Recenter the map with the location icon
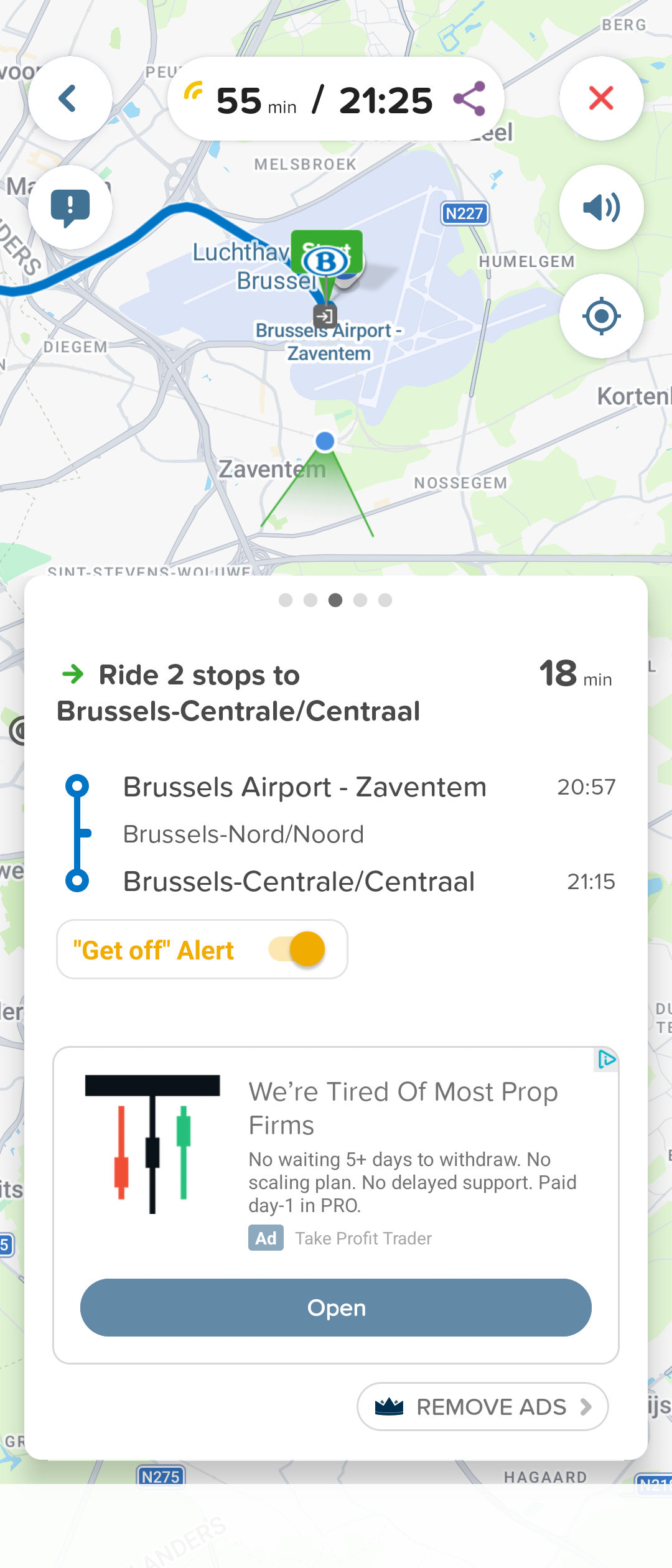This screenshot has height=1568, width=672. point(600,316)
